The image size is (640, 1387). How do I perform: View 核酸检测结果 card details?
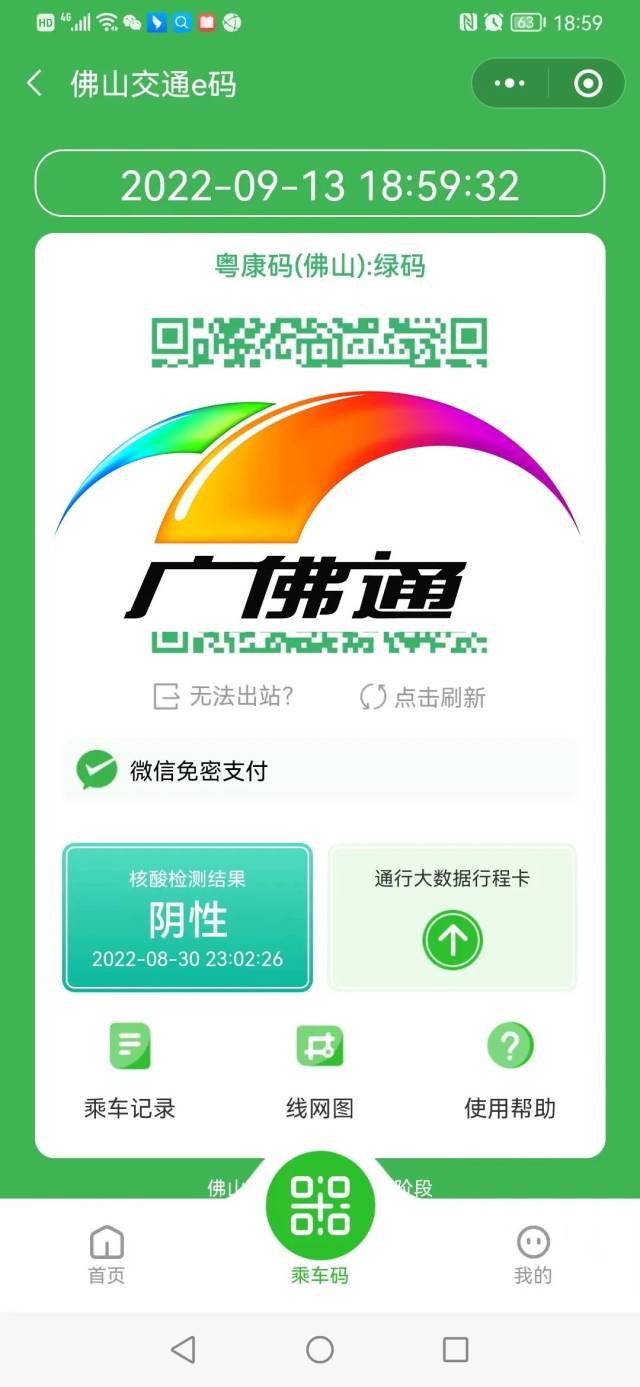188,918
